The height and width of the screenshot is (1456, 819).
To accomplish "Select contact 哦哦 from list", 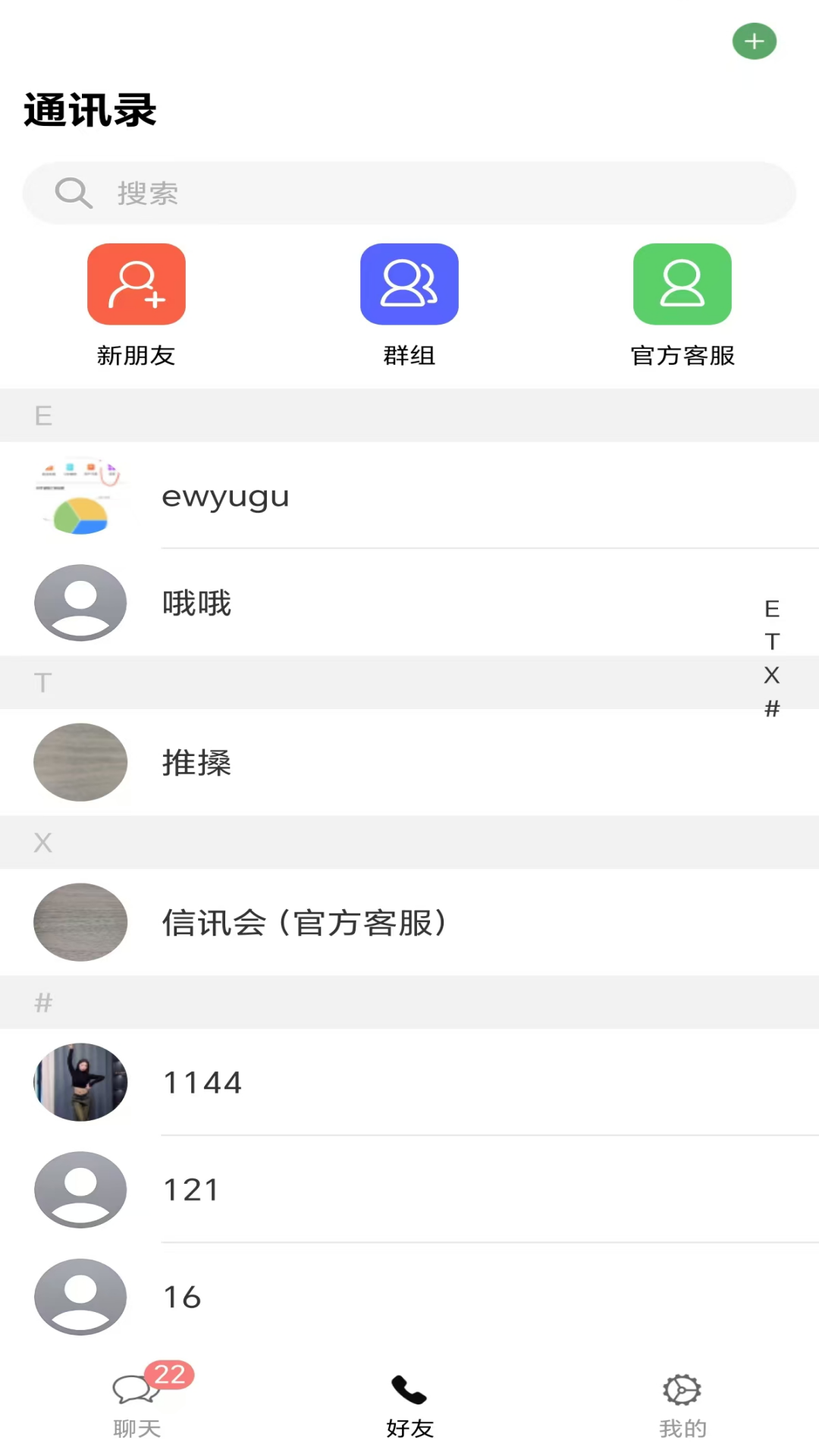I will [196, 603].
